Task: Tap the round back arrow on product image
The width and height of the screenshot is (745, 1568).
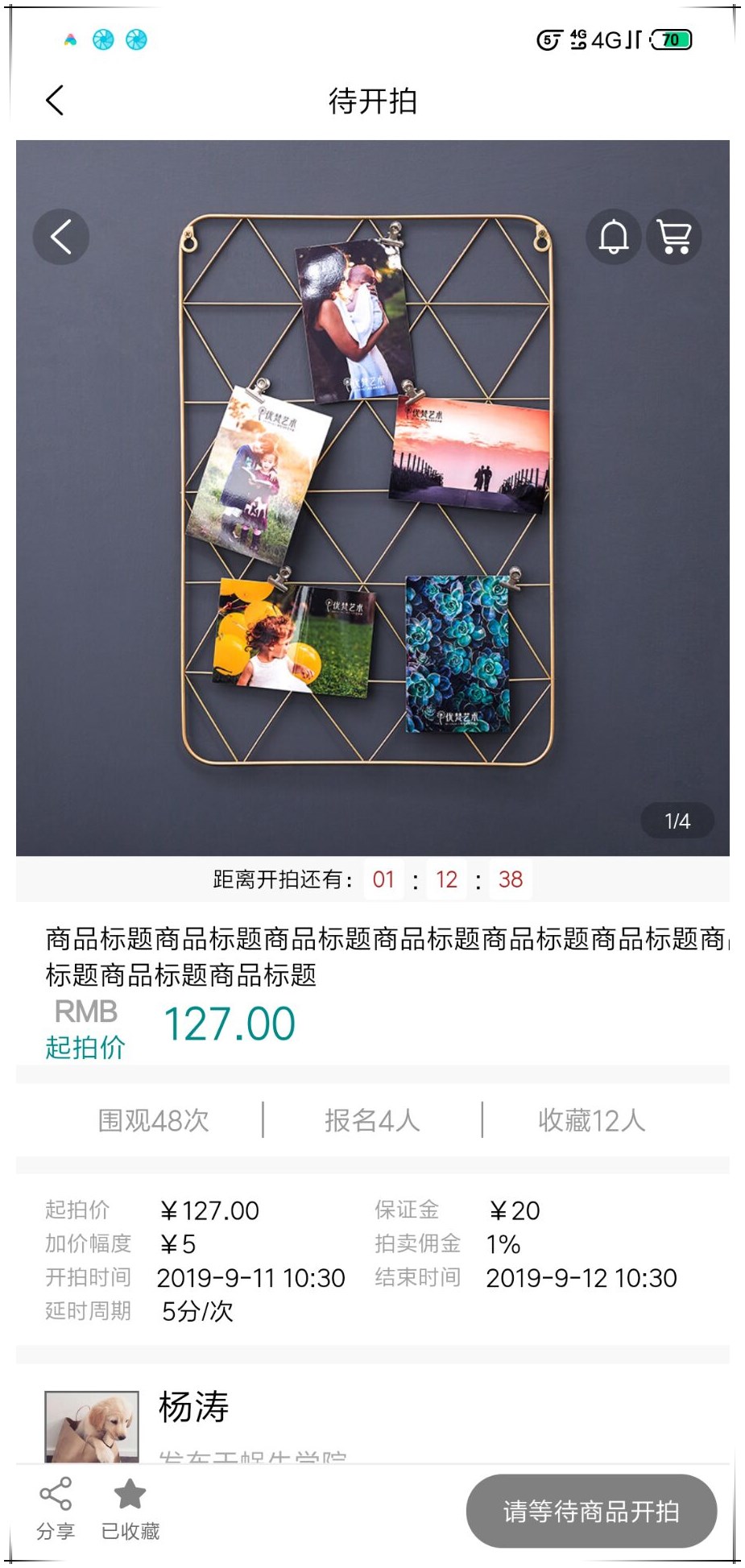Action: tap(61, 237)
